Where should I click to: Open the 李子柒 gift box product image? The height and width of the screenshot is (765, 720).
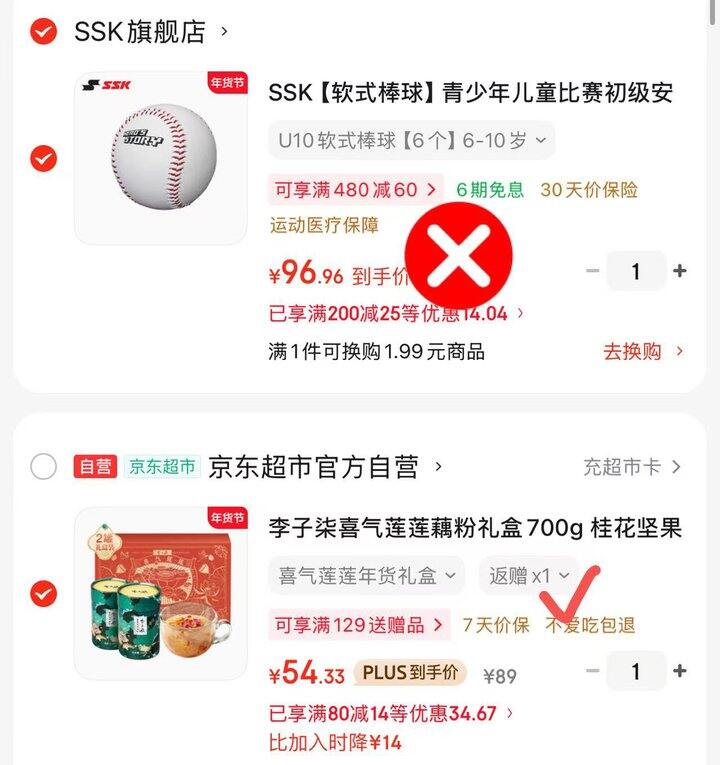click(161, 594)
